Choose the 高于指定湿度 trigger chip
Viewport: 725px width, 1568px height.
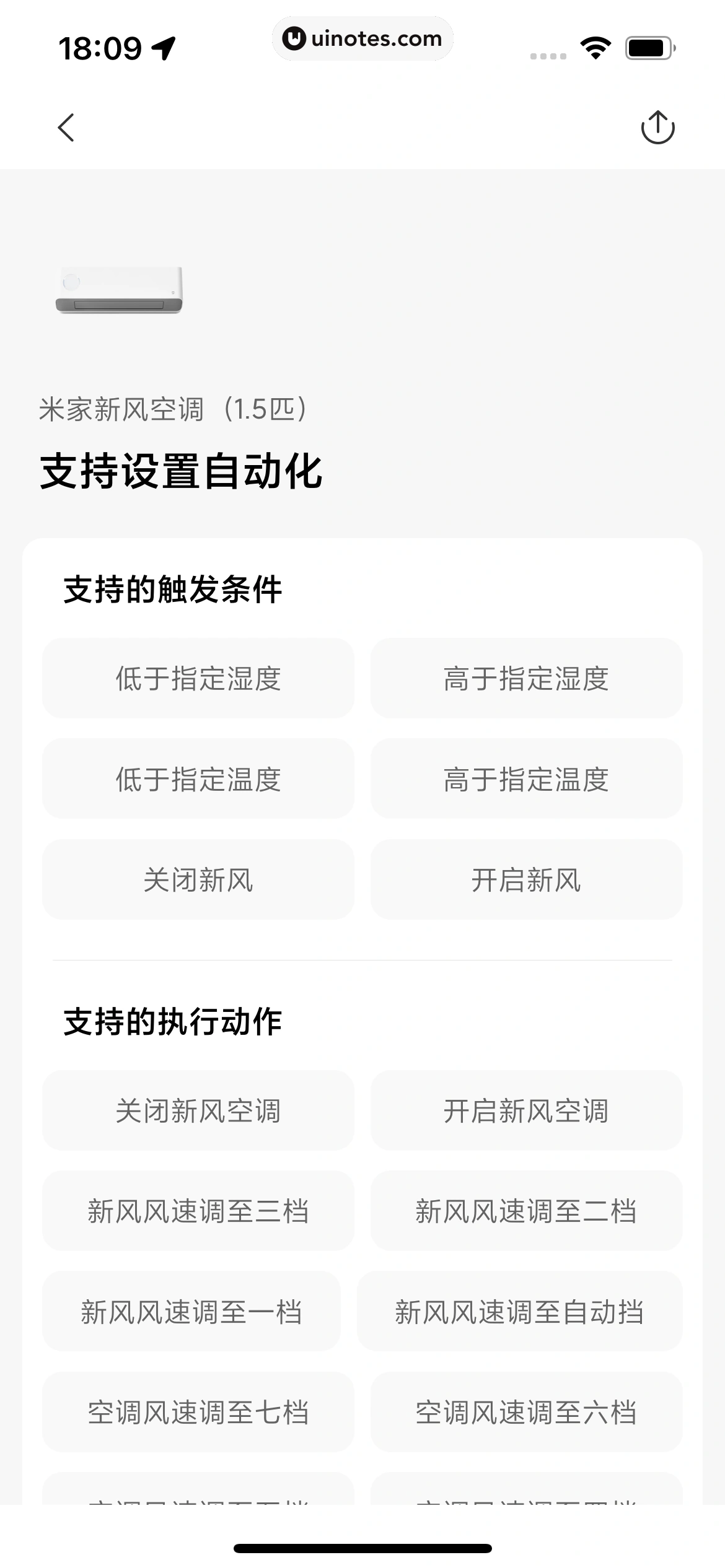526,678
